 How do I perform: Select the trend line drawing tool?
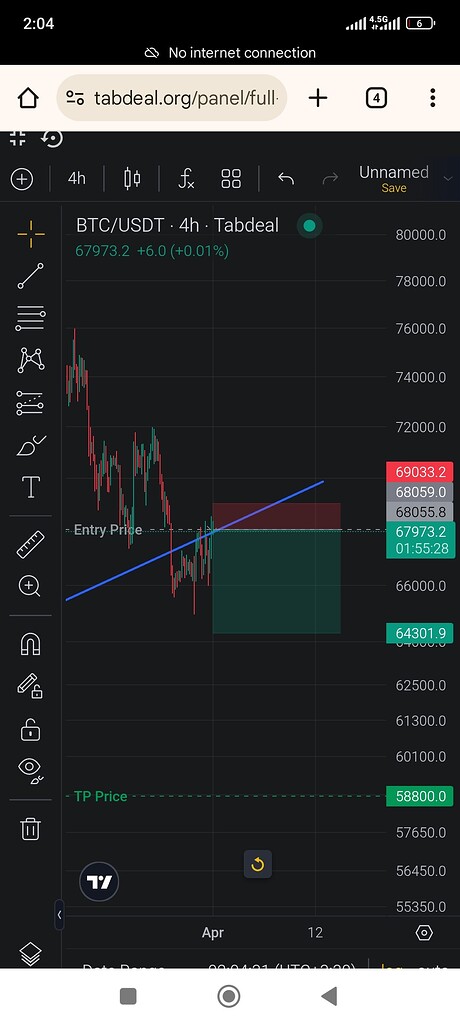pos(31,276)
